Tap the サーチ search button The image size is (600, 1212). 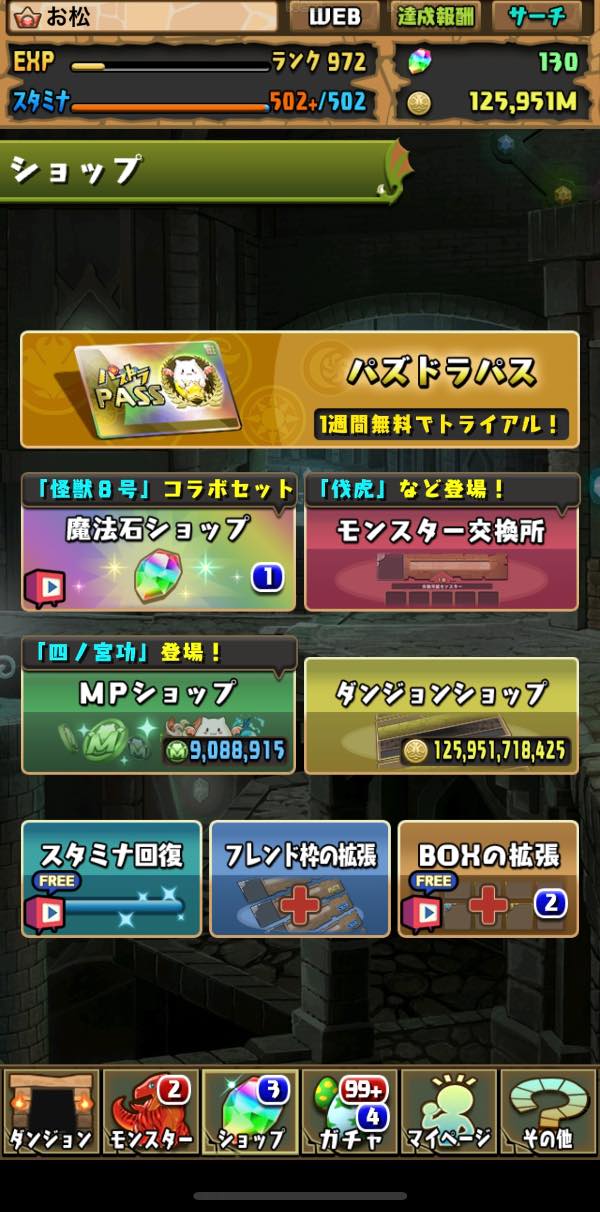click(x=537, y=16)
